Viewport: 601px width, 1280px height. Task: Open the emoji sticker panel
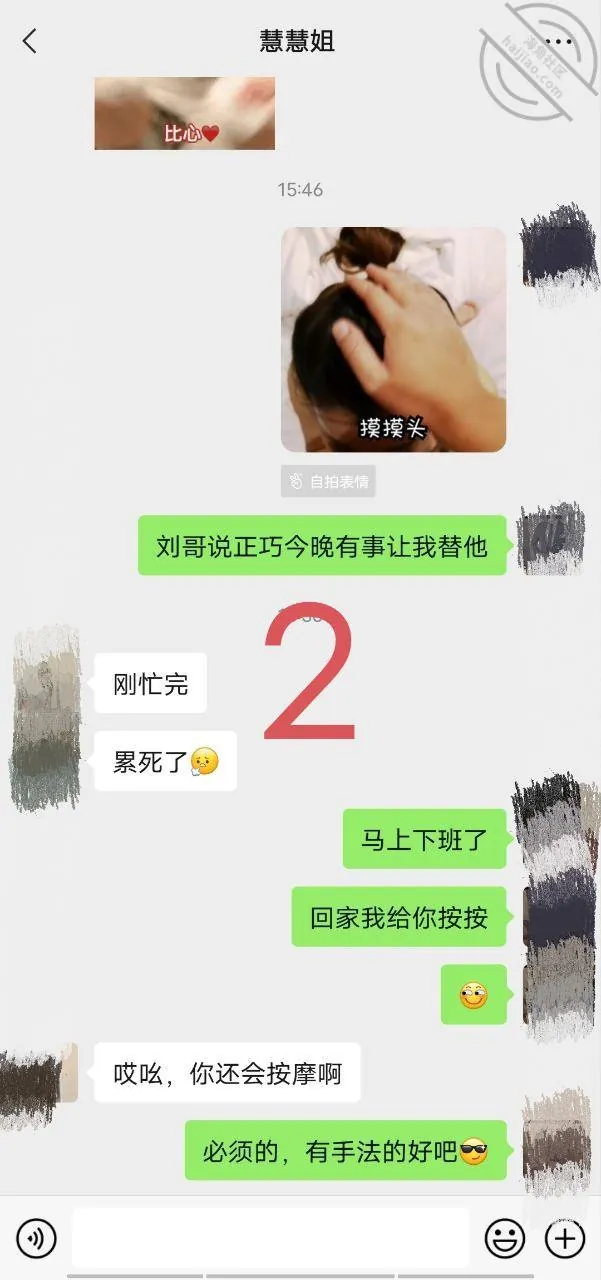[505, 1239]
